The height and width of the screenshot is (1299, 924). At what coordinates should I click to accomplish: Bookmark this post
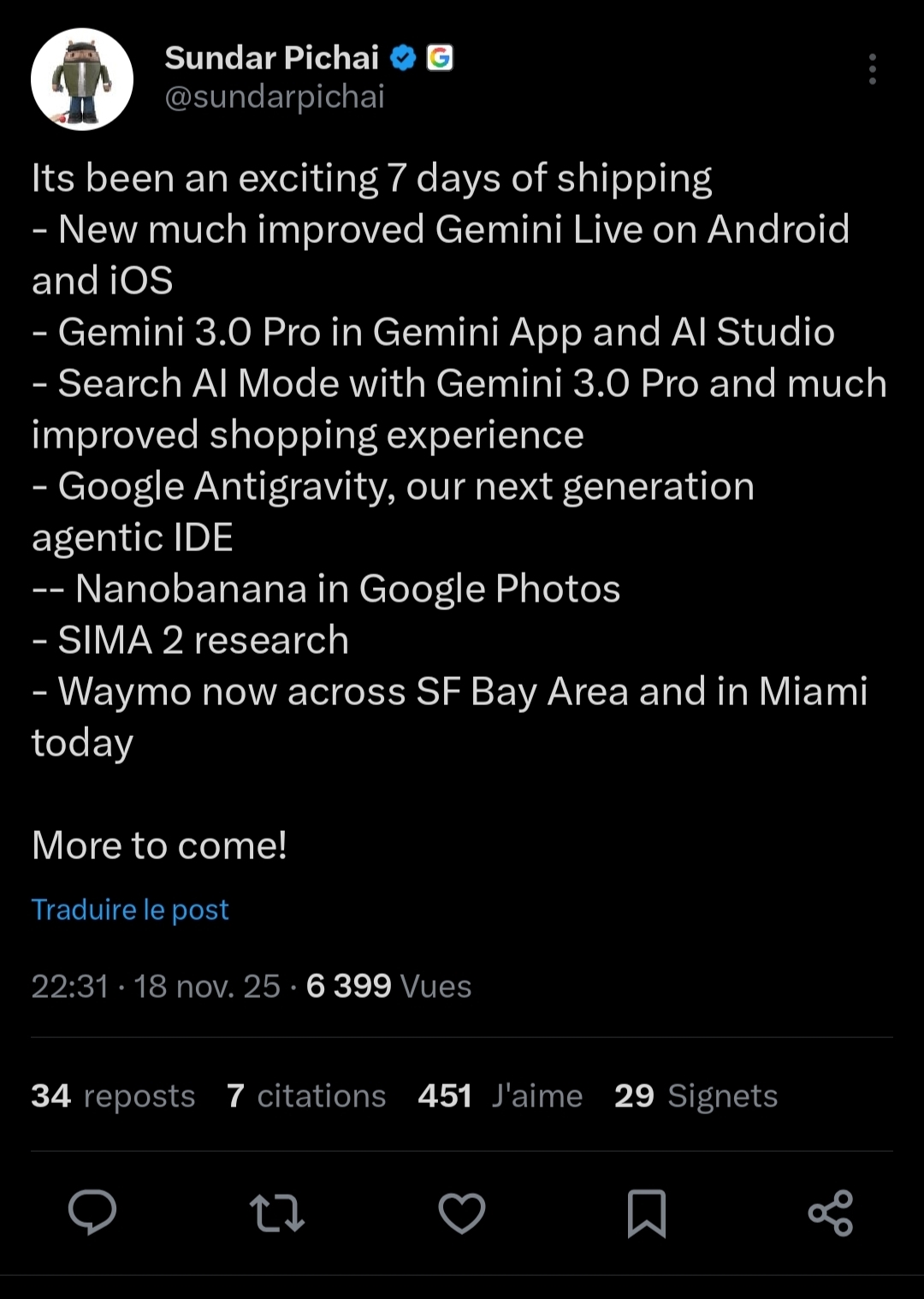pyautogui.click(x=647, y=1212)
